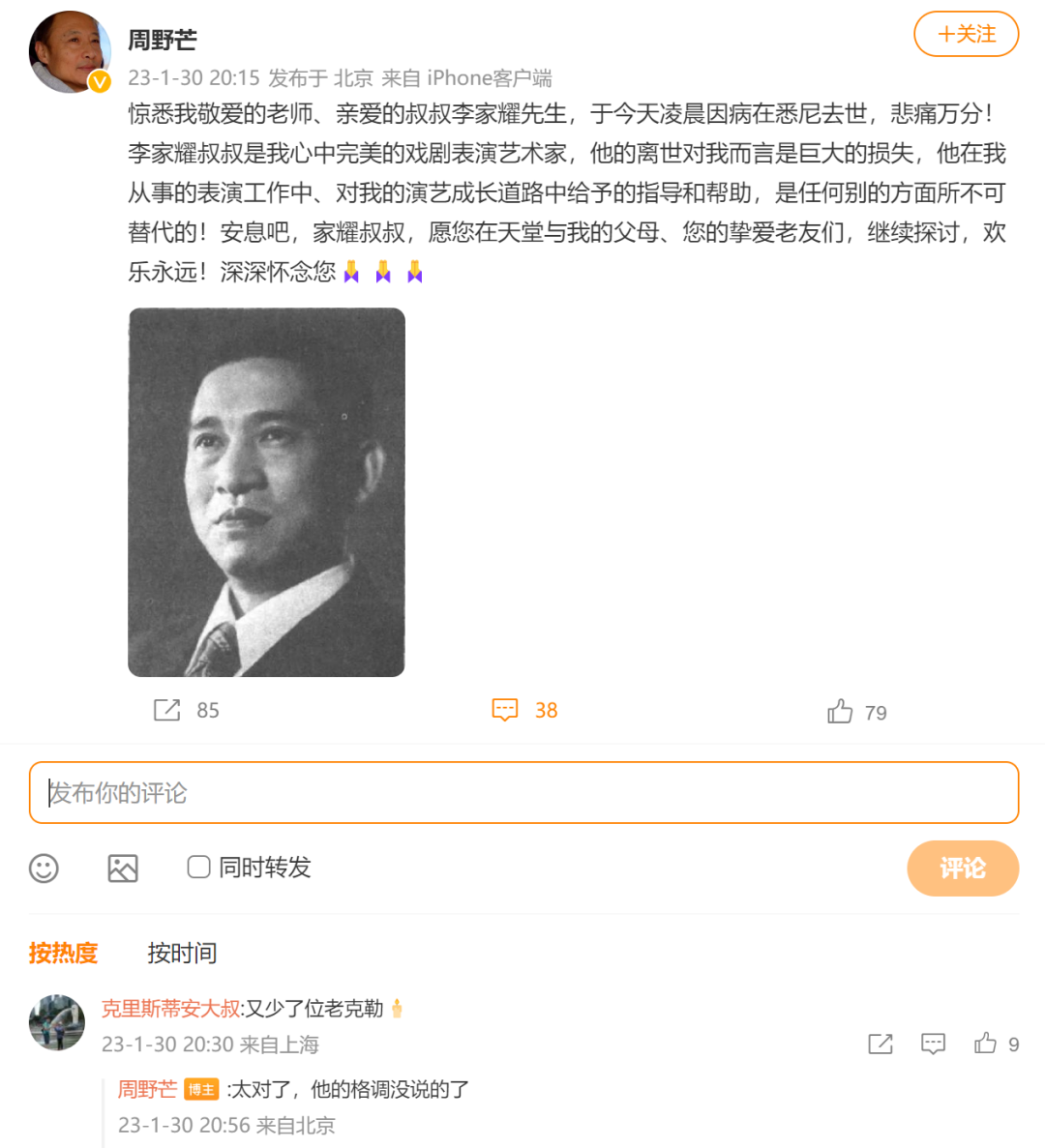Follow 周野芒 with the 关注 button

(966, 35)
